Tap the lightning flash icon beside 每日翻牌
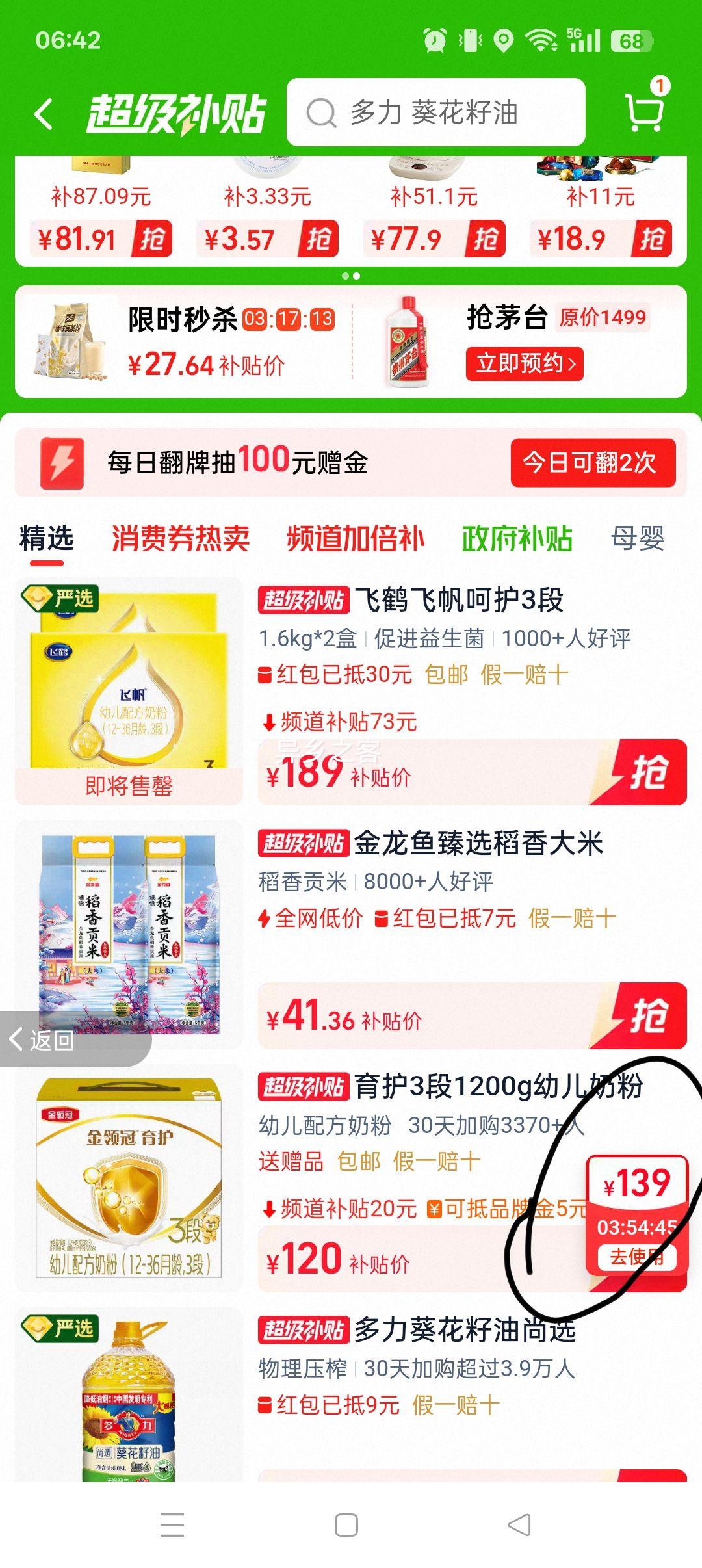702x1568 pixels. coord(62,462)
